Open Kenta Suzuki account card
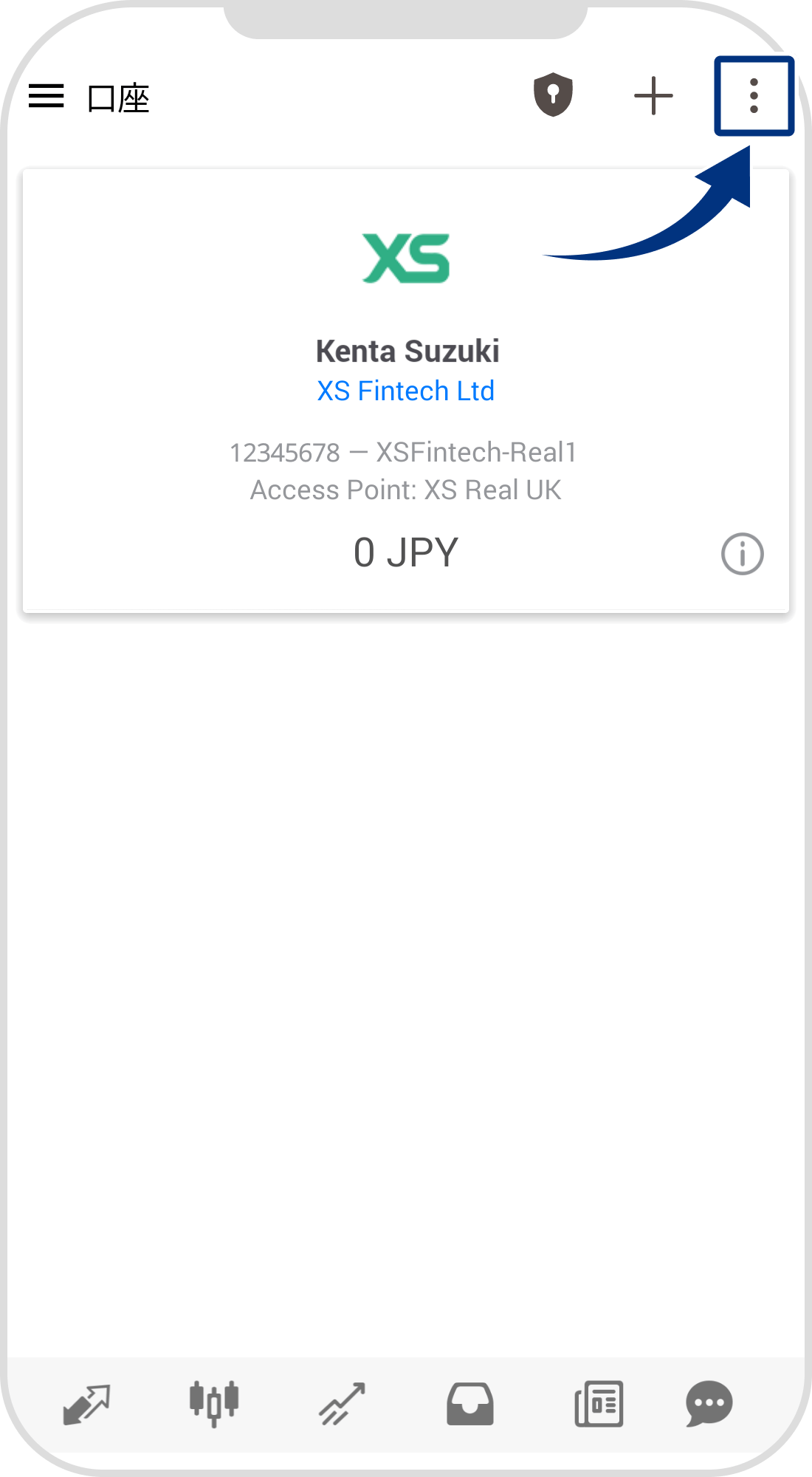Image resolution: width=812 pixels, height=1477 pixels. 406,351
